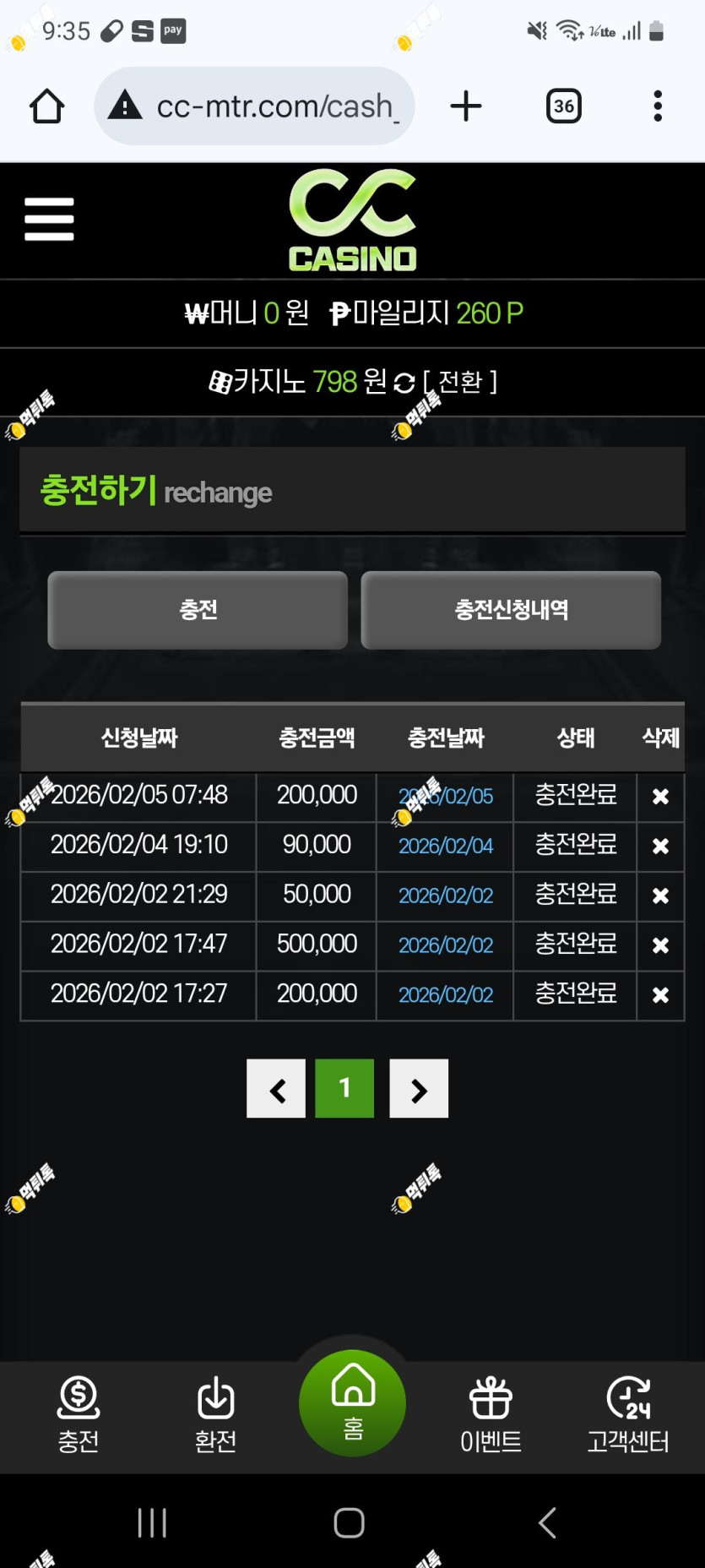Go to the previous page arrow
The image size is (705, 1568).
[276, 1089]
